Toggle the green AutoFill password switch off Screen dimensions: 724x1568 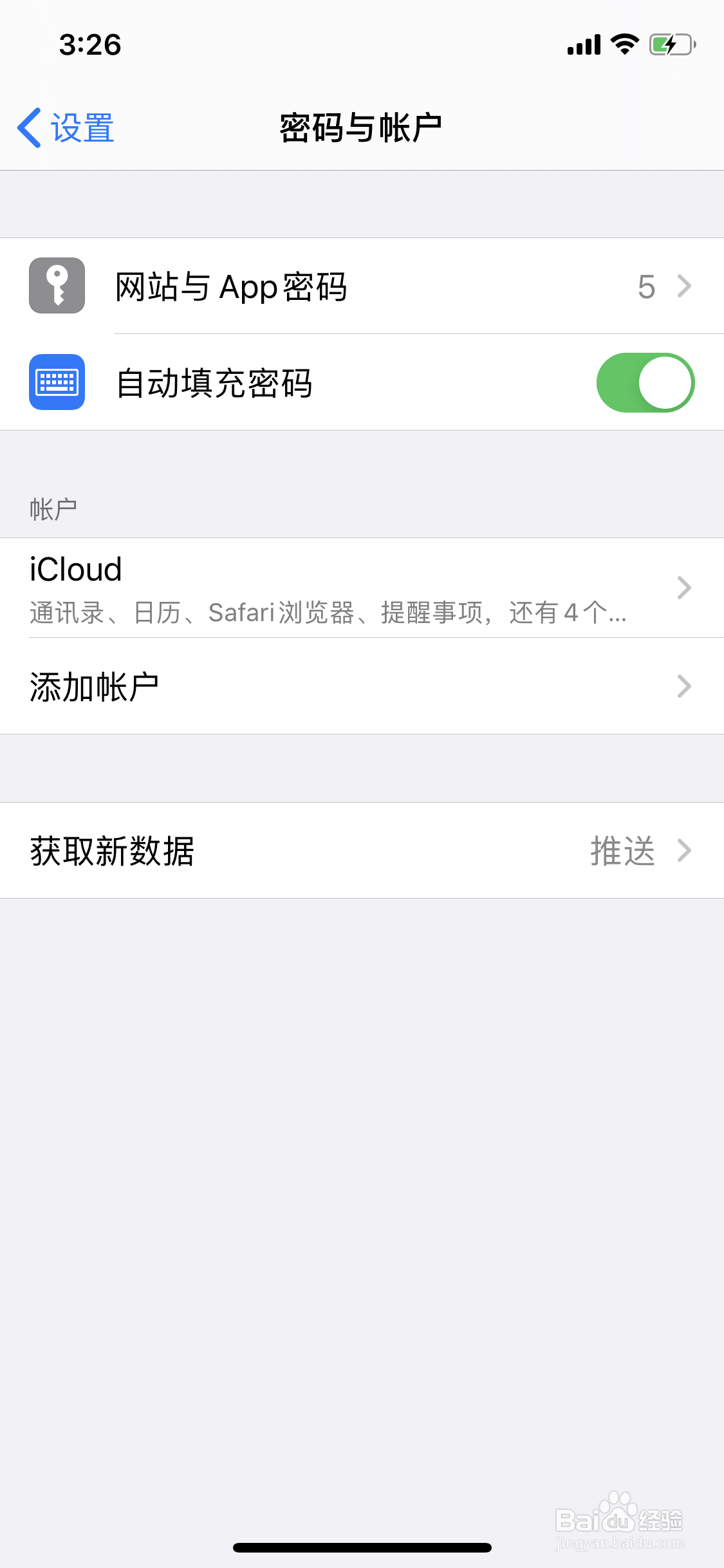[645, 382]
